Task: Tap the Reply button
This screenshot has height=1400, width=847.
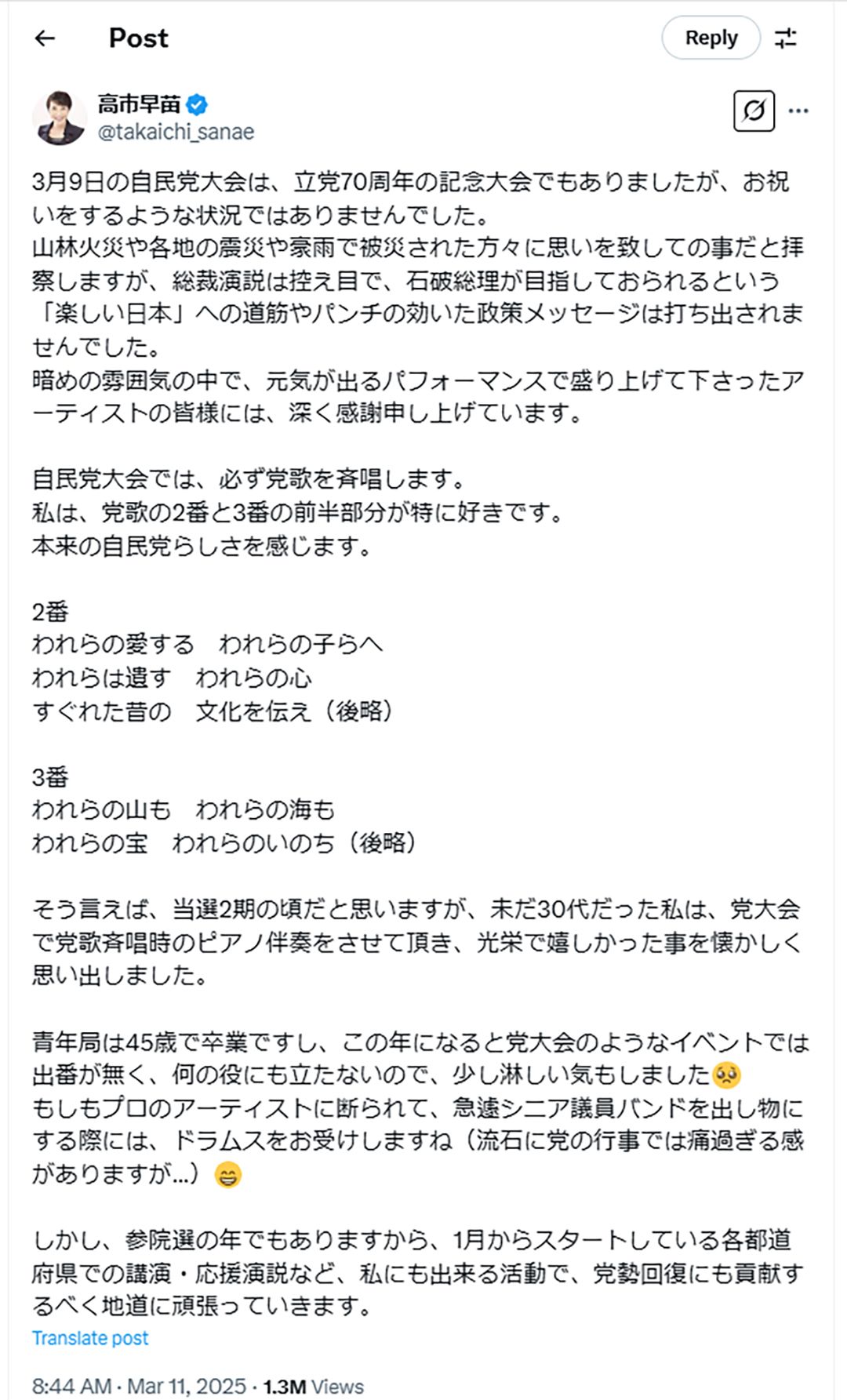Action: 711,38
